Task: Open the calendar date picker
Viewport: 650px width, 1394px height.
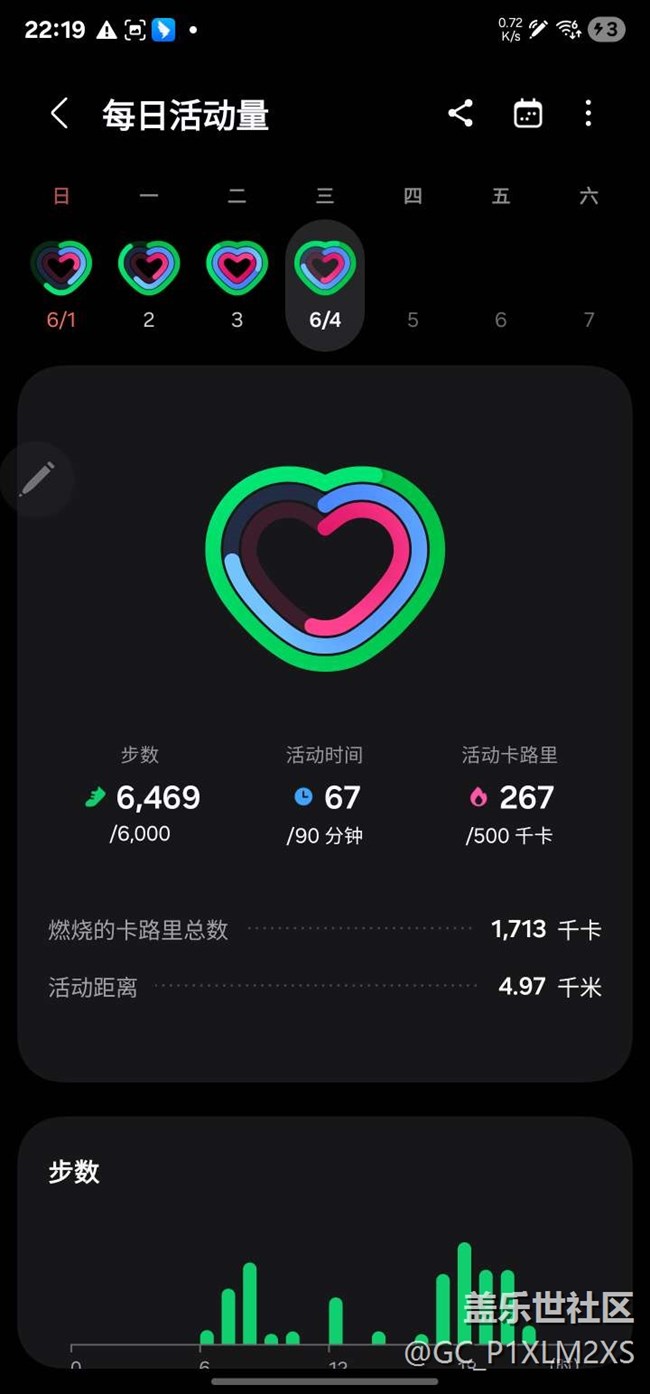Action: 527,114
